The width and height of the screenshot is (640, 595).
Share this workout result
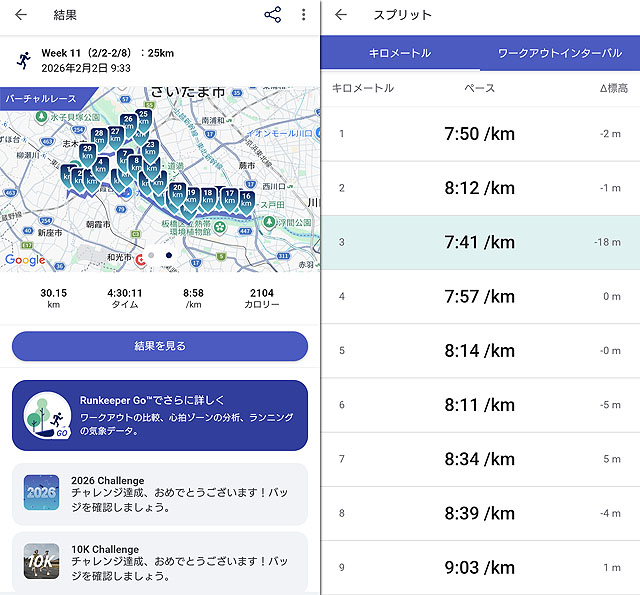272,16
